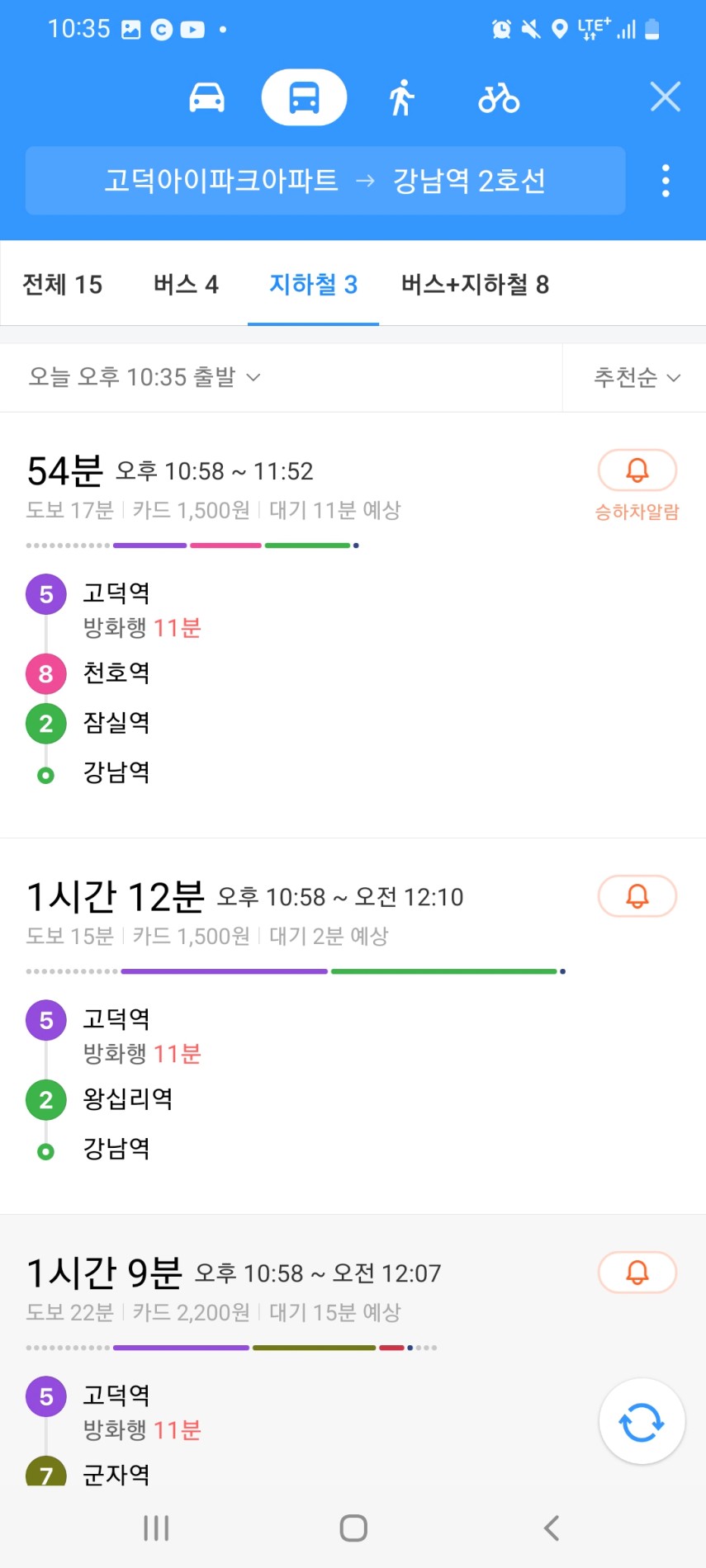
Task: Switch to bicycle route mode
Action: pos(499,97)
